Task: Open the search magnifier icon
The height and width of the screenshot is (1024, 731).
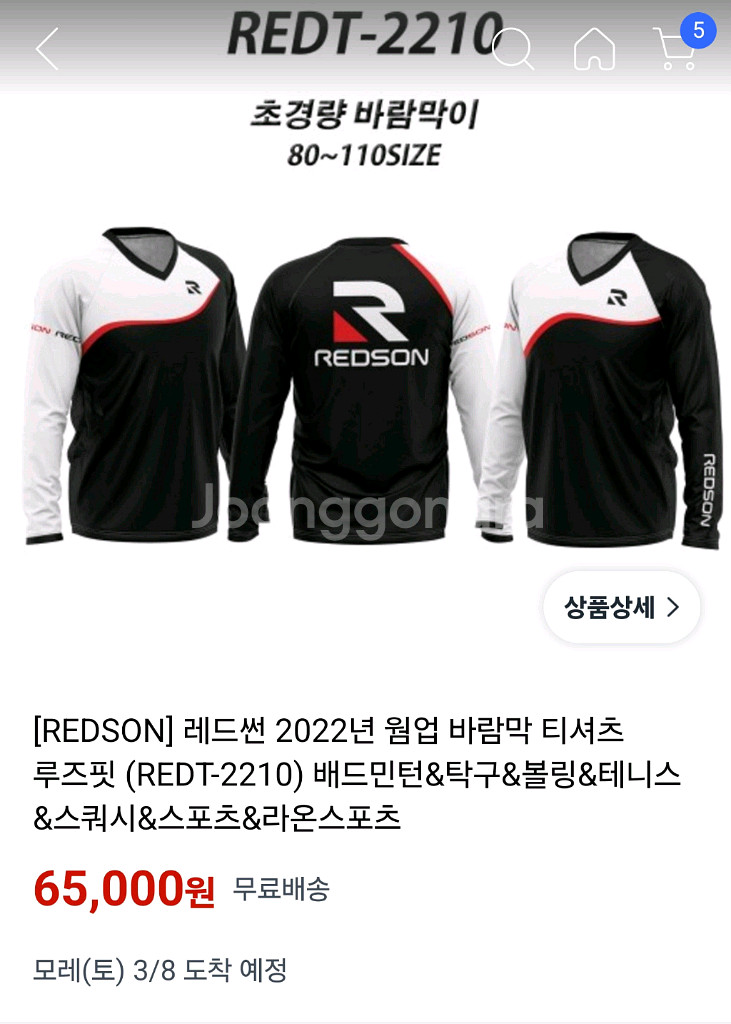Action: 514,48
